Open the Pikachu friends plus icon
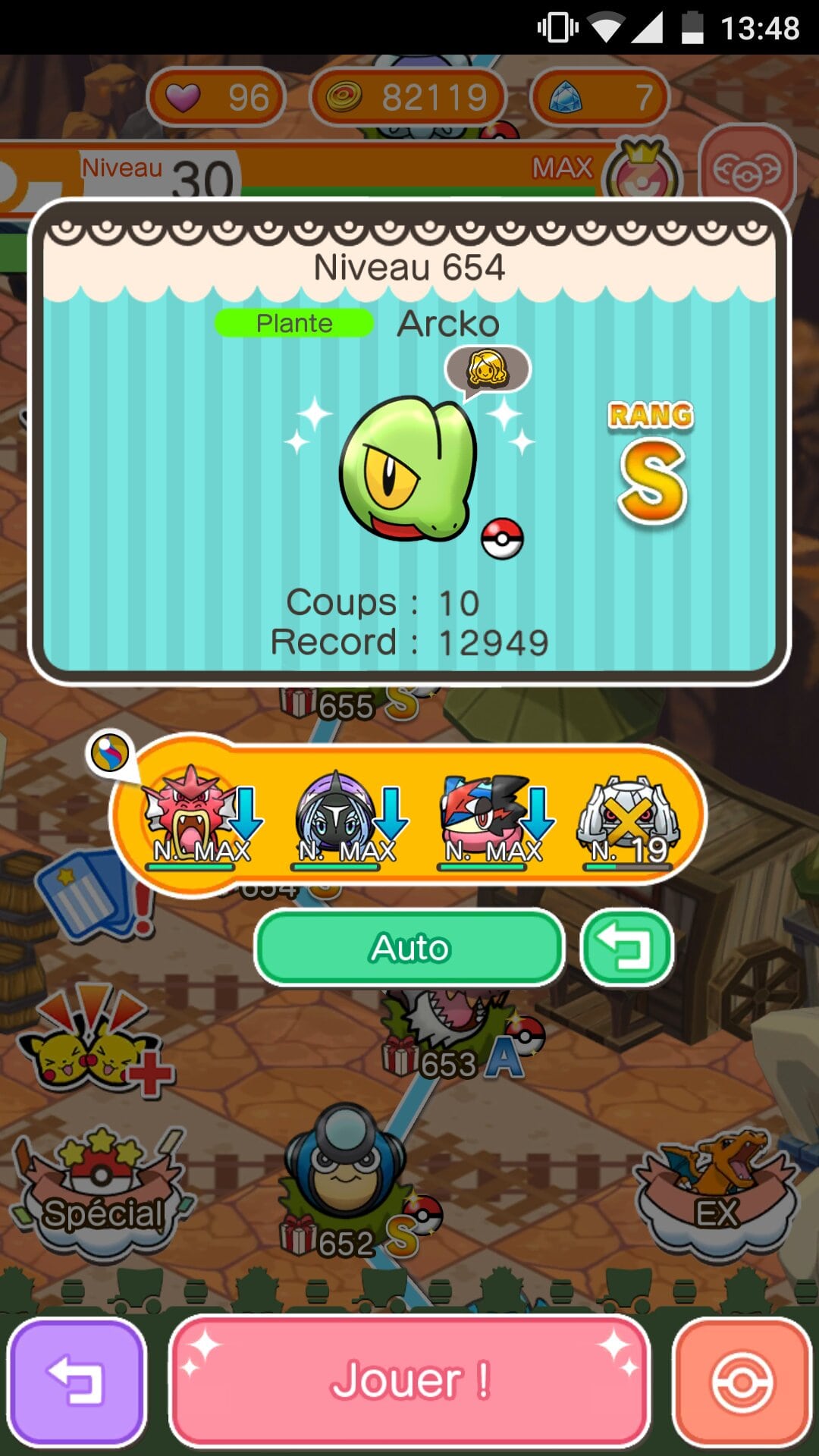Image resolution: width=819 pixels, height=1456 pixels. point(95,1039)
